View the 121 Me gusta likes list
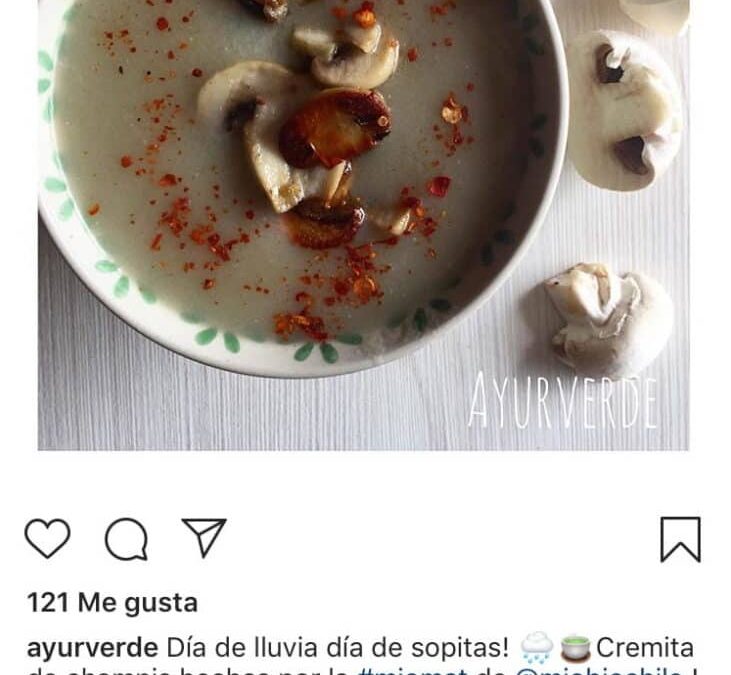This screenshot has width=731, height=675. tap(112, 603)
